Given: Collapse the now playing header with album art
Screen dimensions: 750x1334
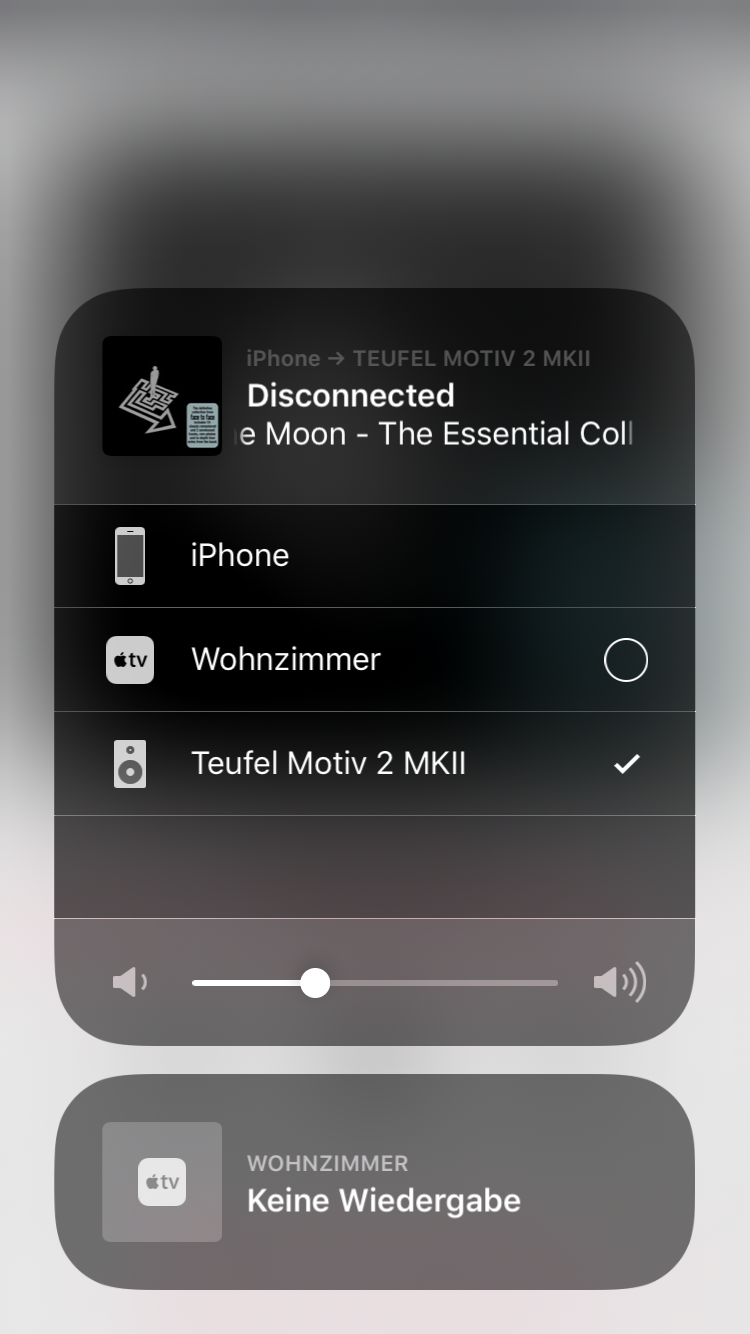Looking at the screenshot, I should click(x=374, y=396).
